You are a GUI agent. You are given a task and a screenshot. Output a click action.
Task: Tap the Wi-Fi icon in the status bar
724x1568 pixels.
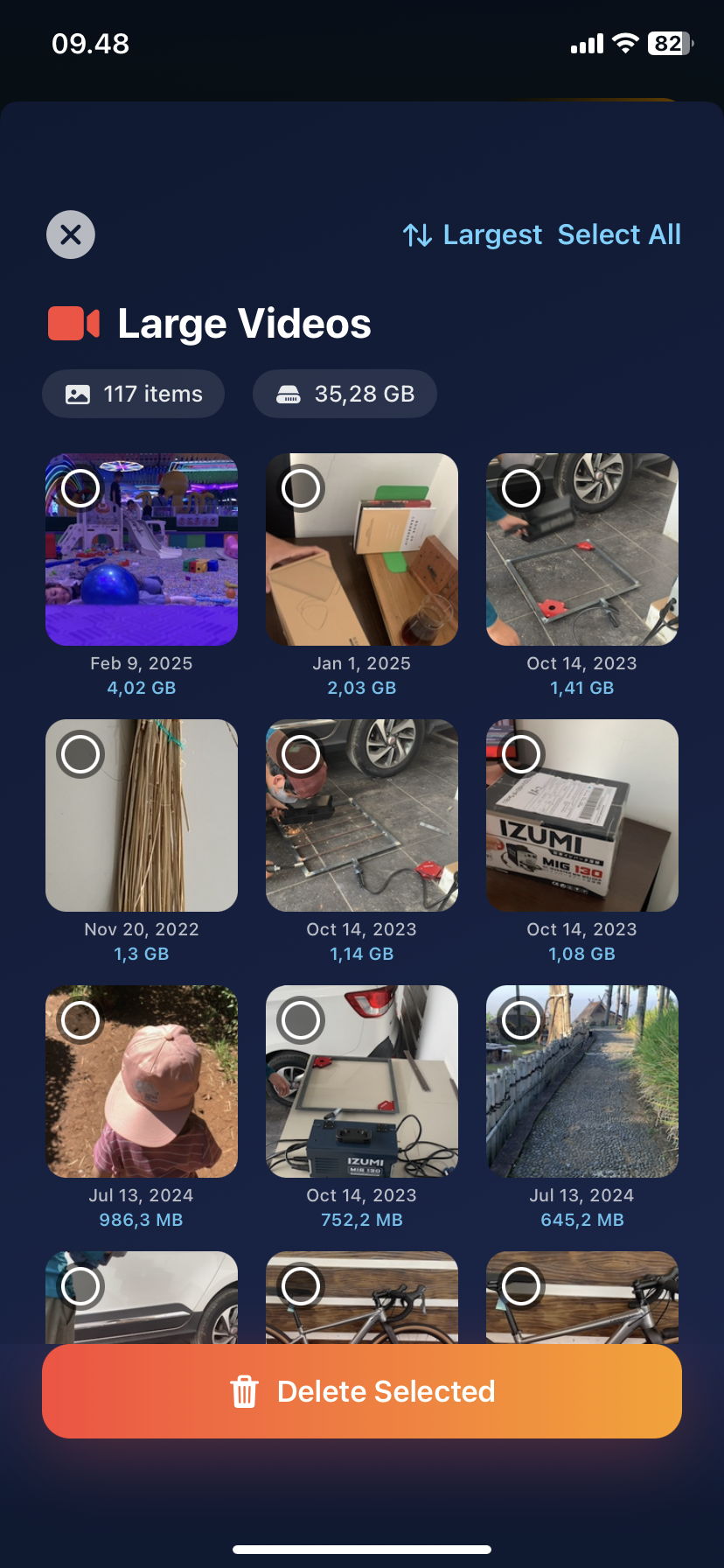pos(624,43)
